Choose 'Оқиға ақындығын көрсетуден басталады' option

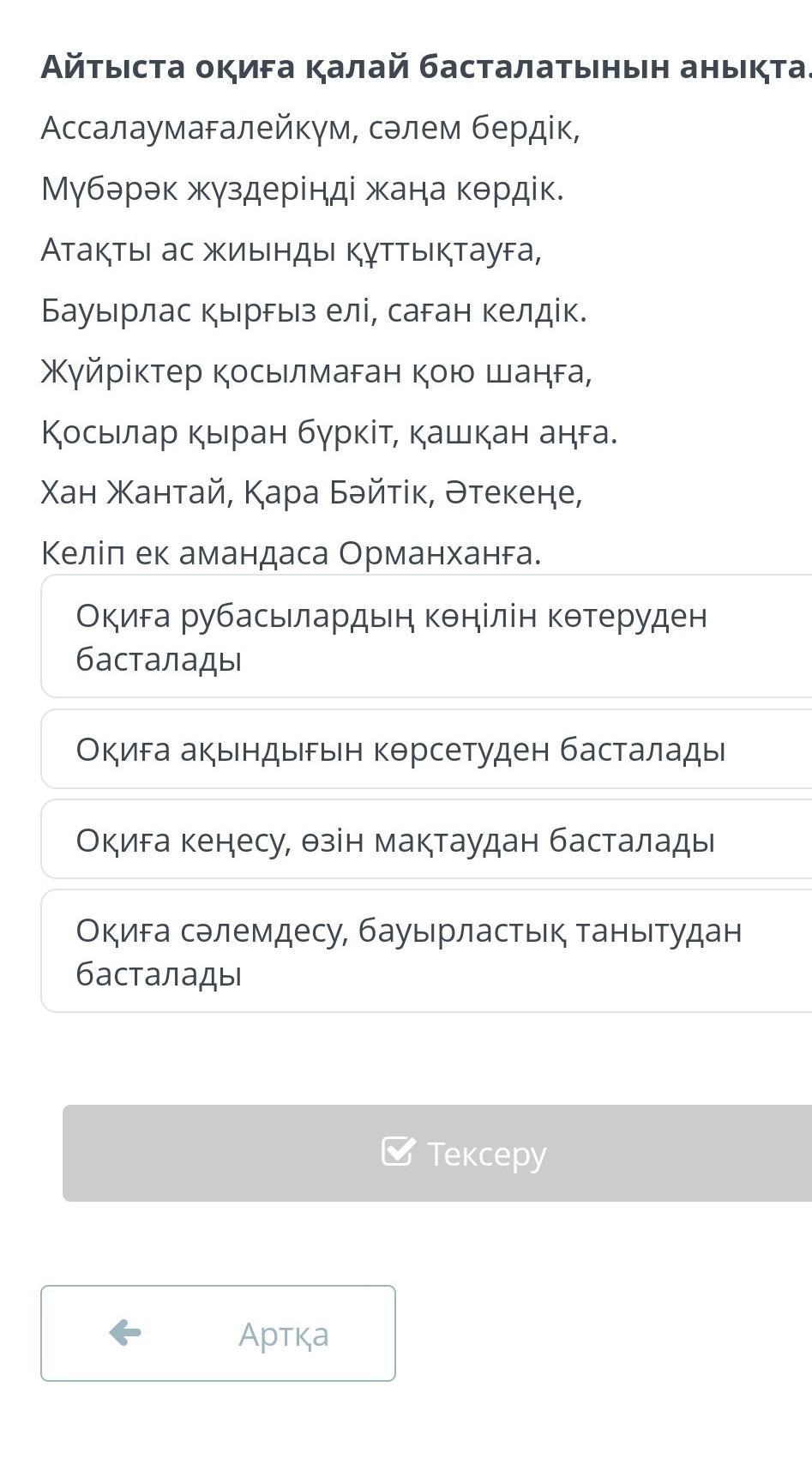coord(427,750)
